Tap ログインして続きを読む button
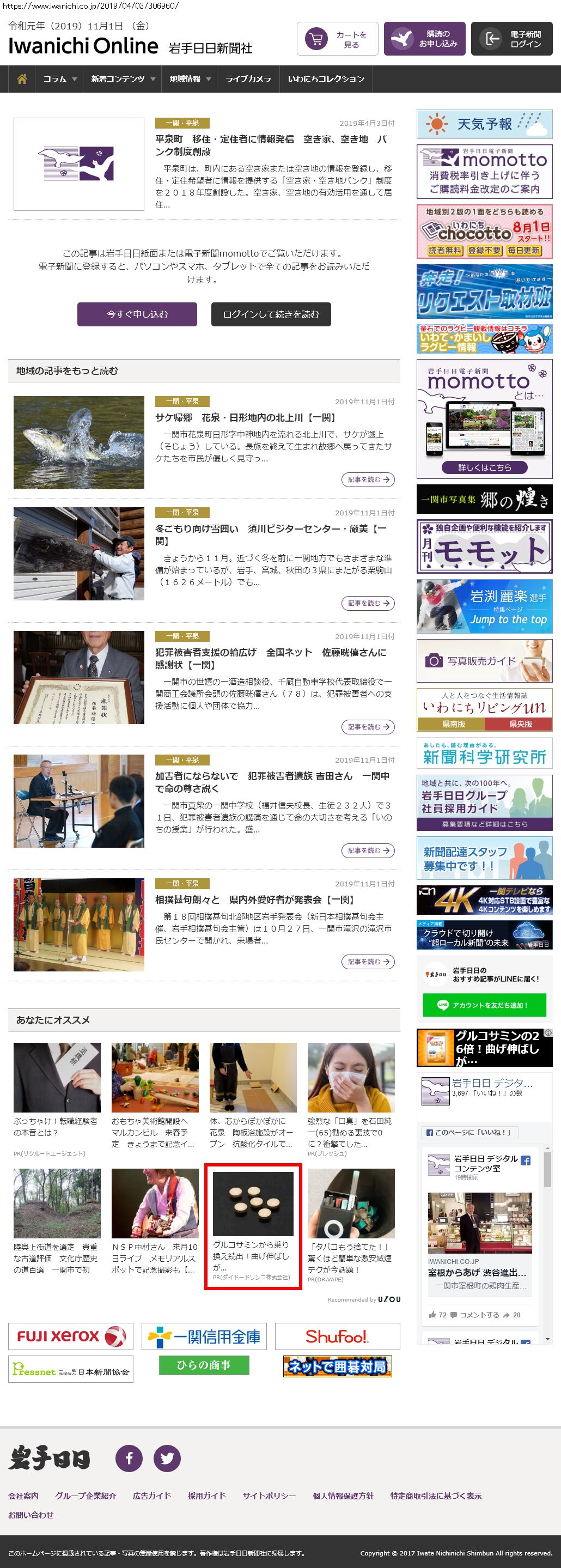561x1568 pixels. tap(271, 314)
